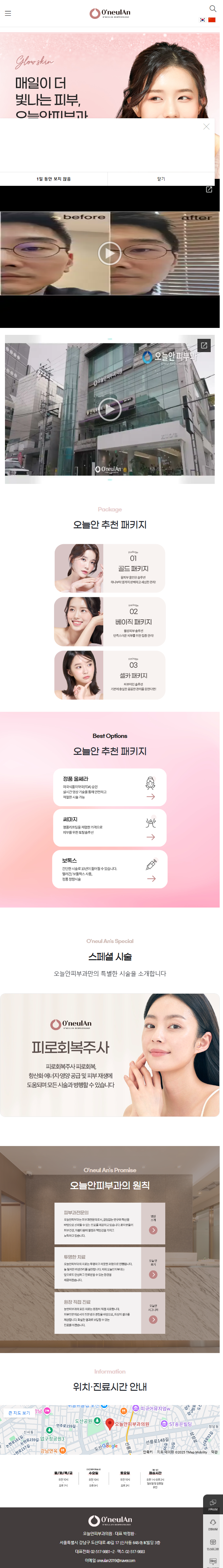
Task: Open the 베이직 패키지 card
Action: point(110,621)
